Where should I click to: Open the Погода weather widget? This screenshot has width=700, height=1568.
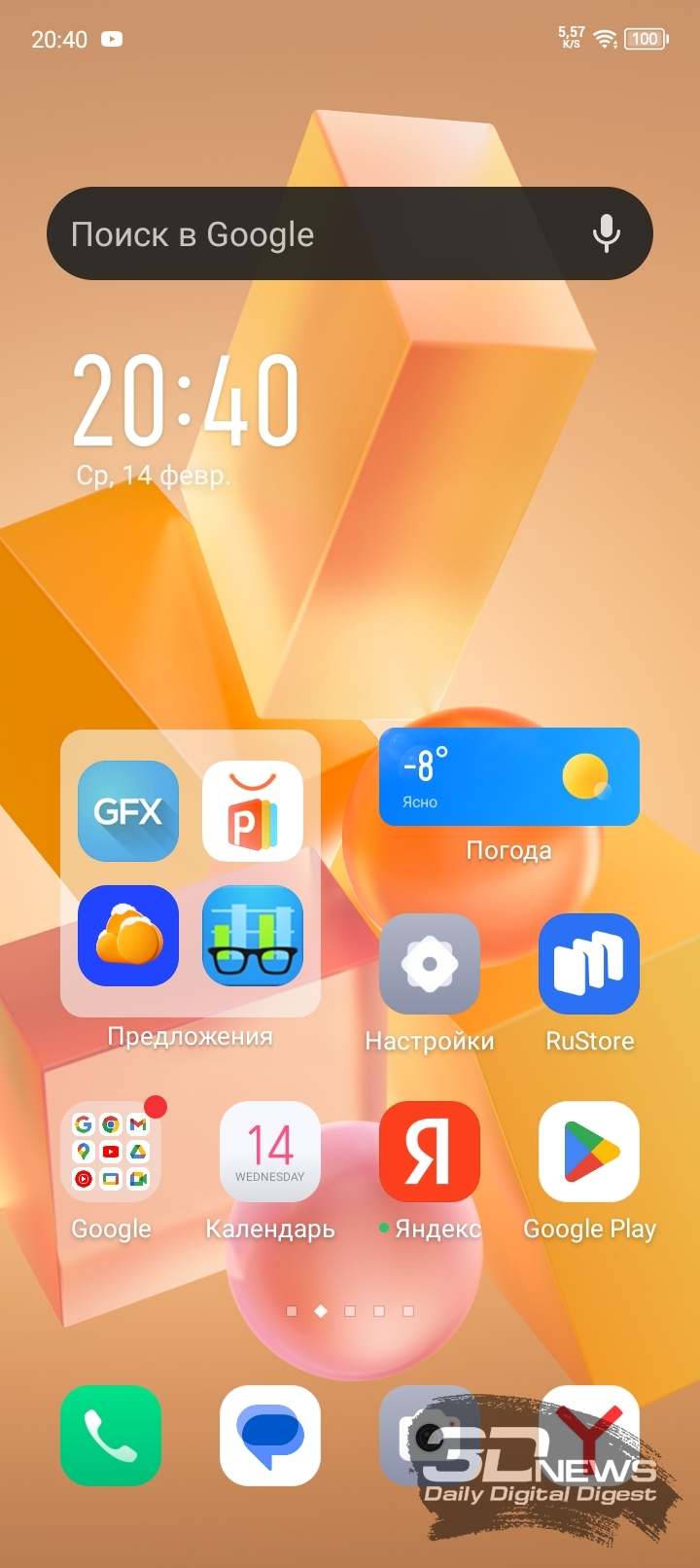509,777
